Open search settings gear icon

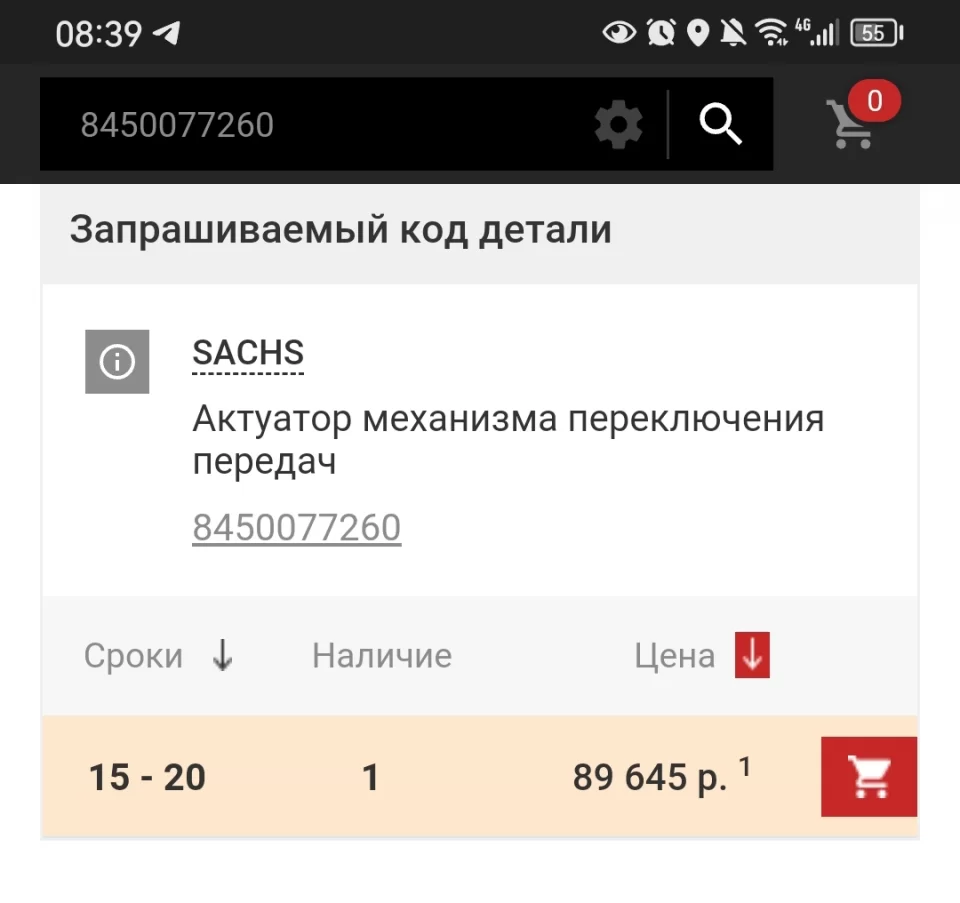click(618, 125)
